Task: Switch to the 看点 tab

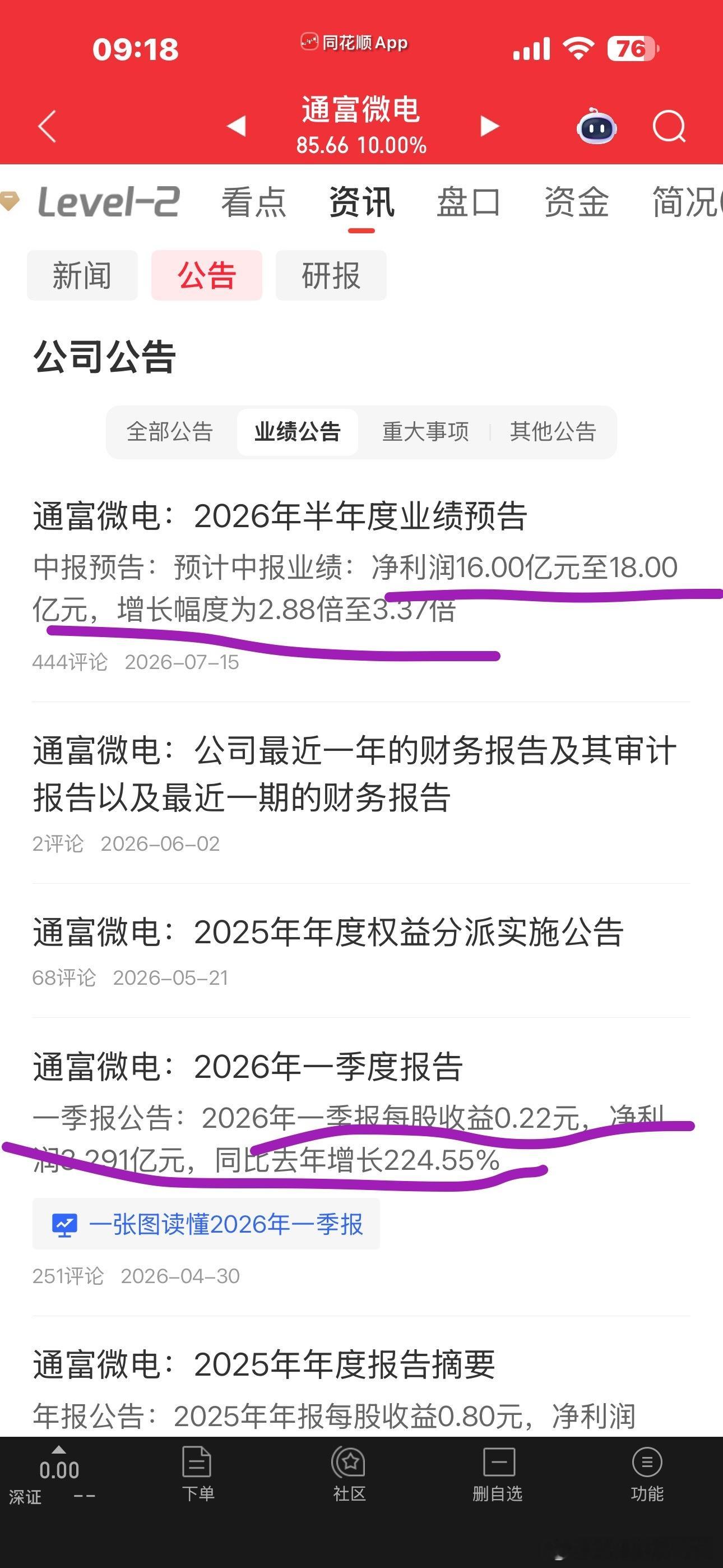Action: 254,202
